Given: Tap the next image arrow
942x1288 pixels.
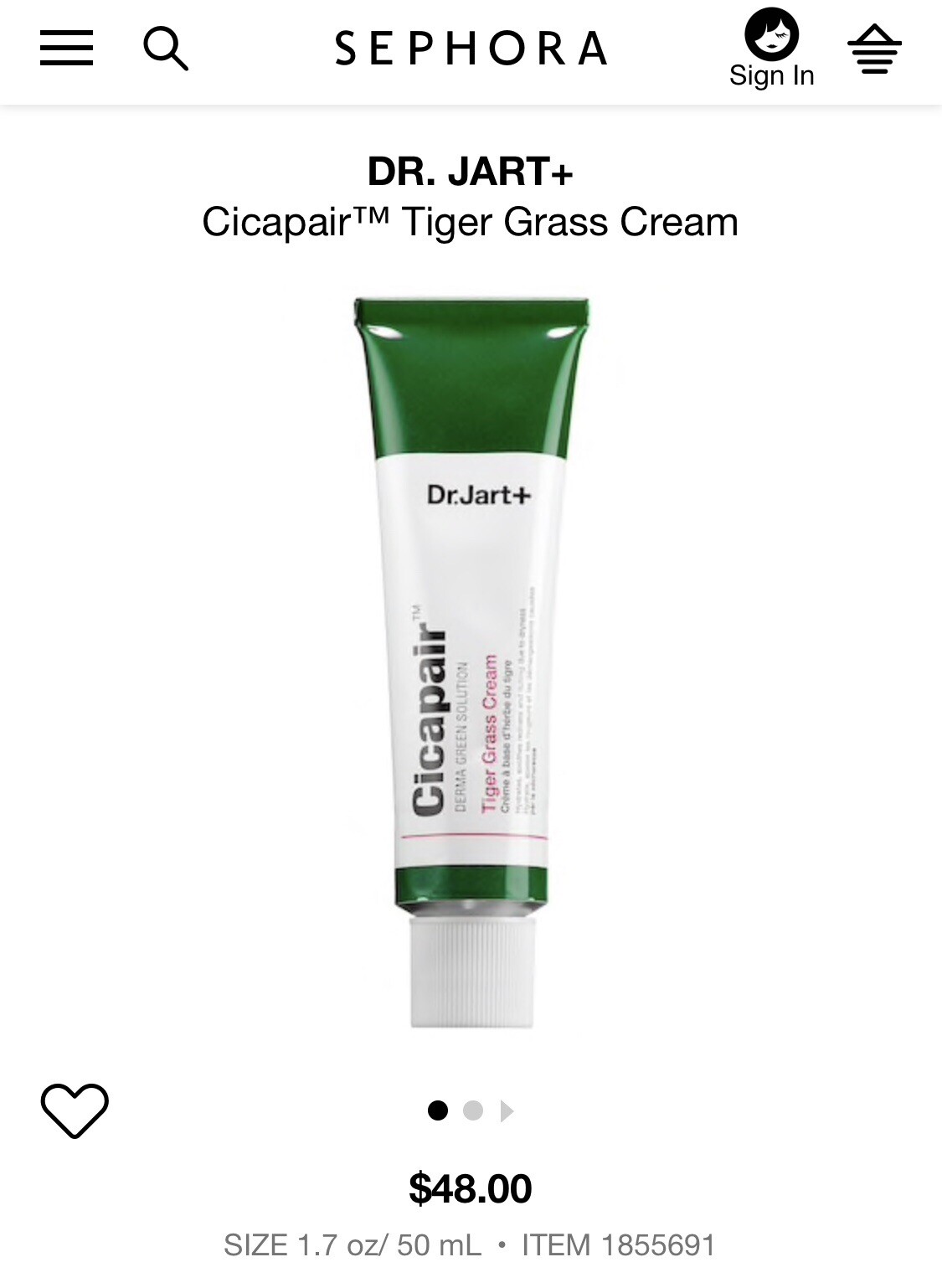Looking at the screenshot, I should coord(507,1111).
